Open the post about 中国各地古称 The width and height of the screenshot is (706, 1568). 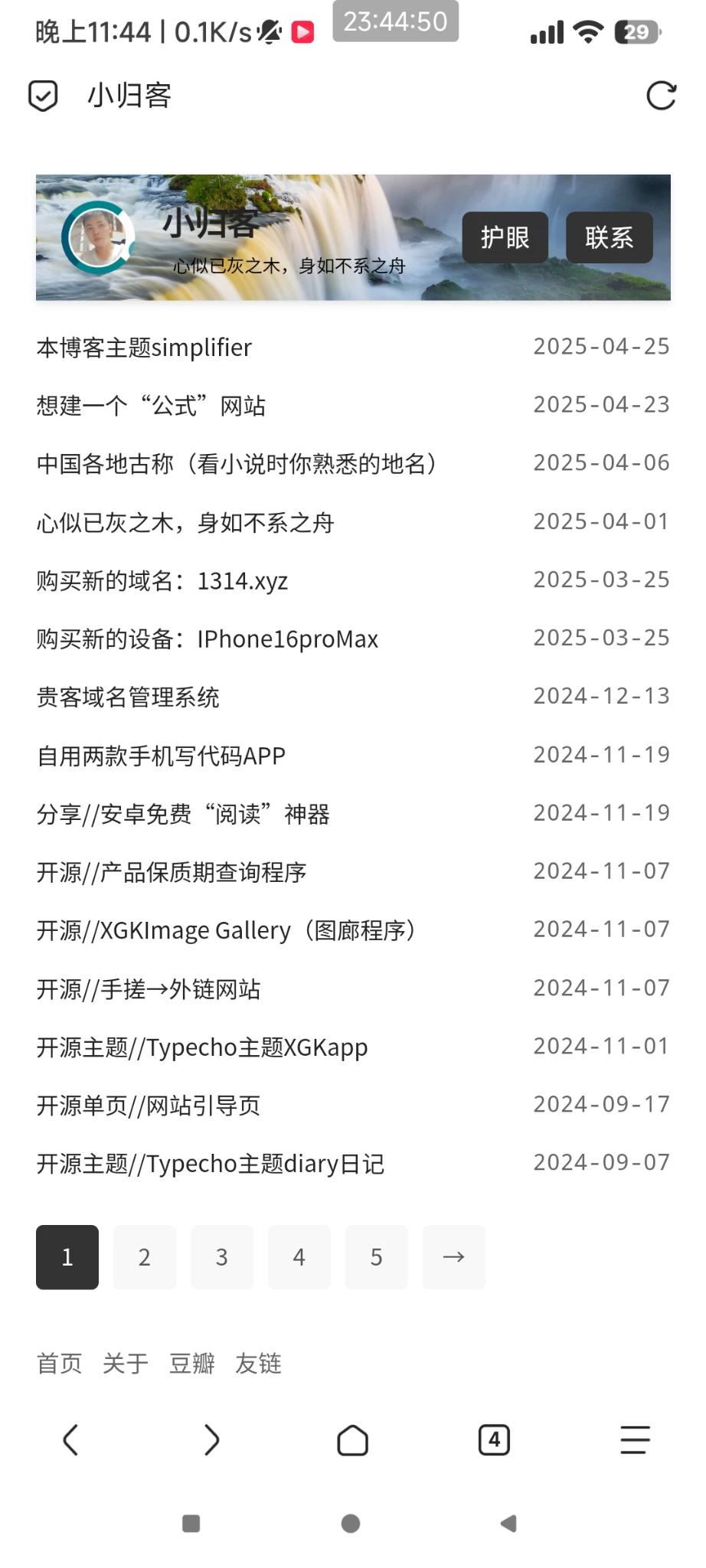point(237,464)
